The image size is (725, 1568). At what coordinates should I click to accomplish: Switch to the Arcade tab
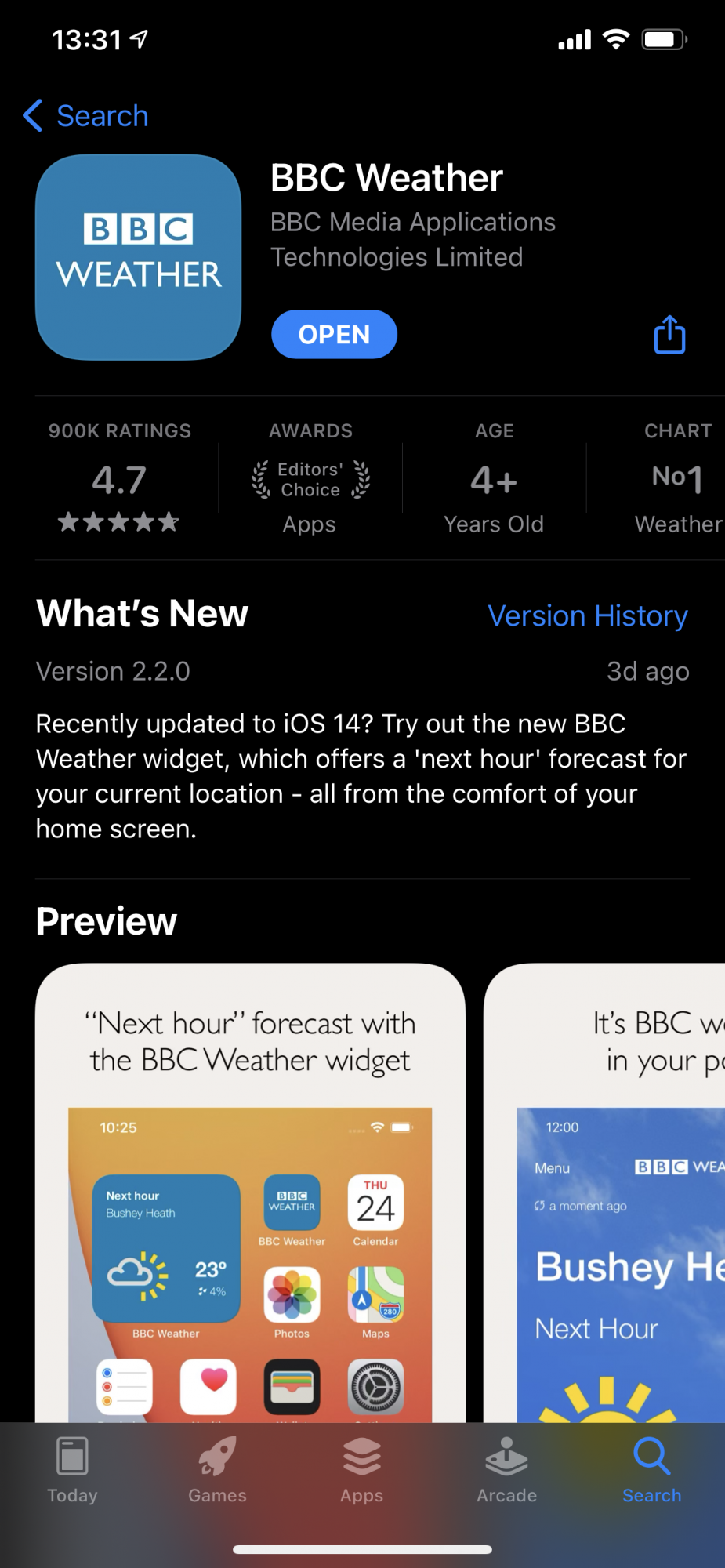tap(506, 1470)
